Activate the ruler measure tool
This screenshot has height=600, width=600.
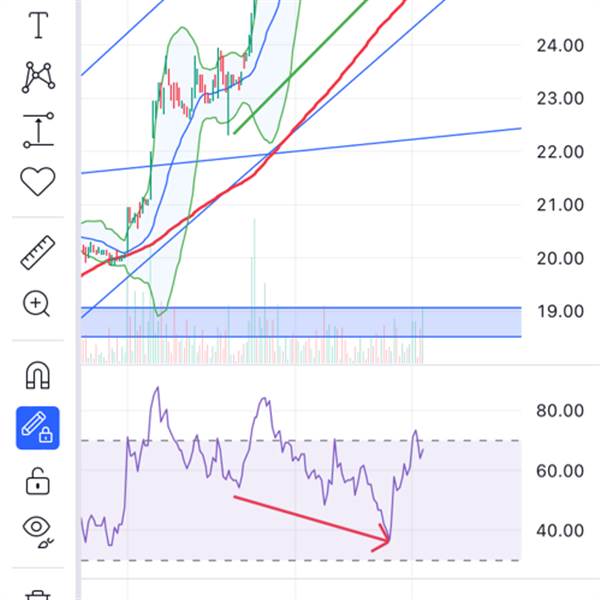pos(38,253)
